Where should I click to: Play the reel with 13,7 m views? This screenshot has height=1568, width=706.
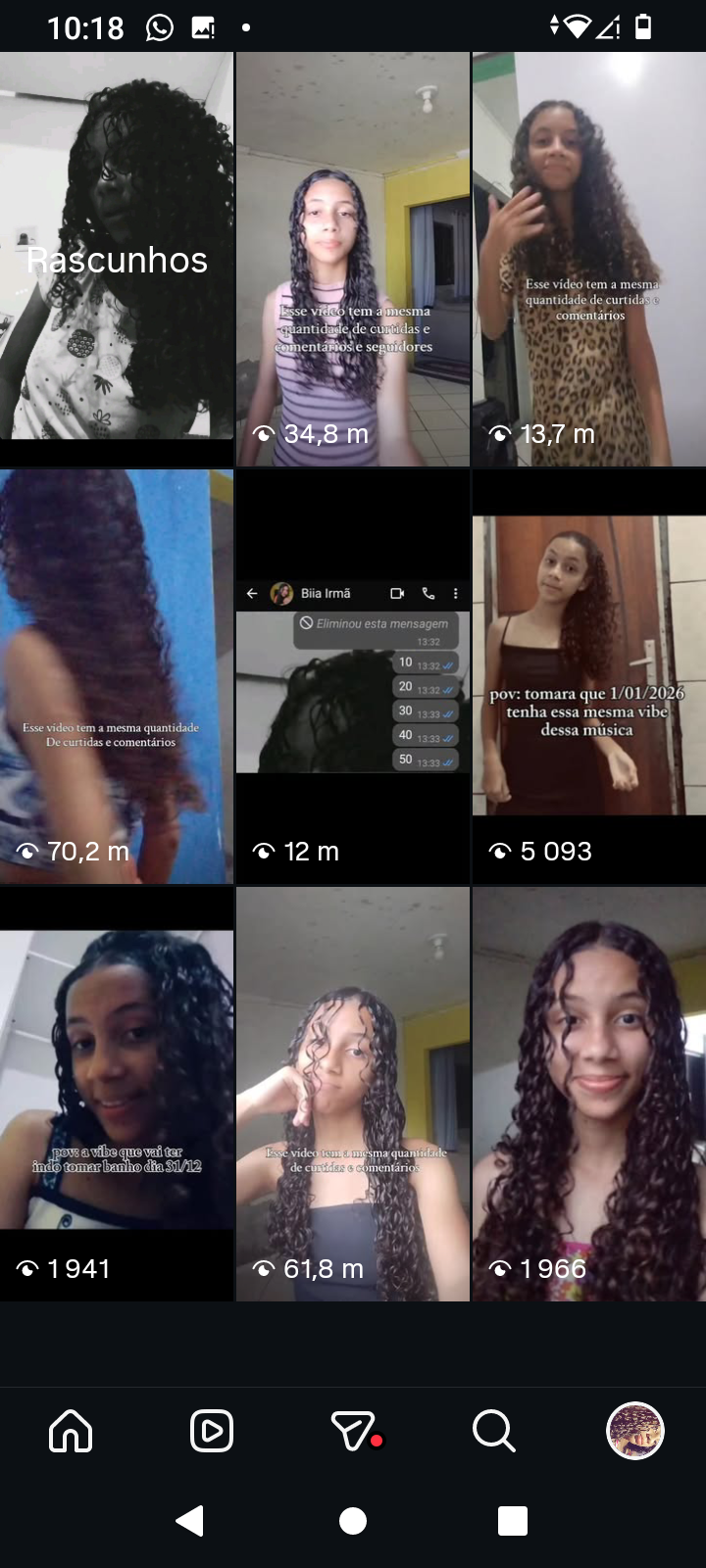coord(589,259)
